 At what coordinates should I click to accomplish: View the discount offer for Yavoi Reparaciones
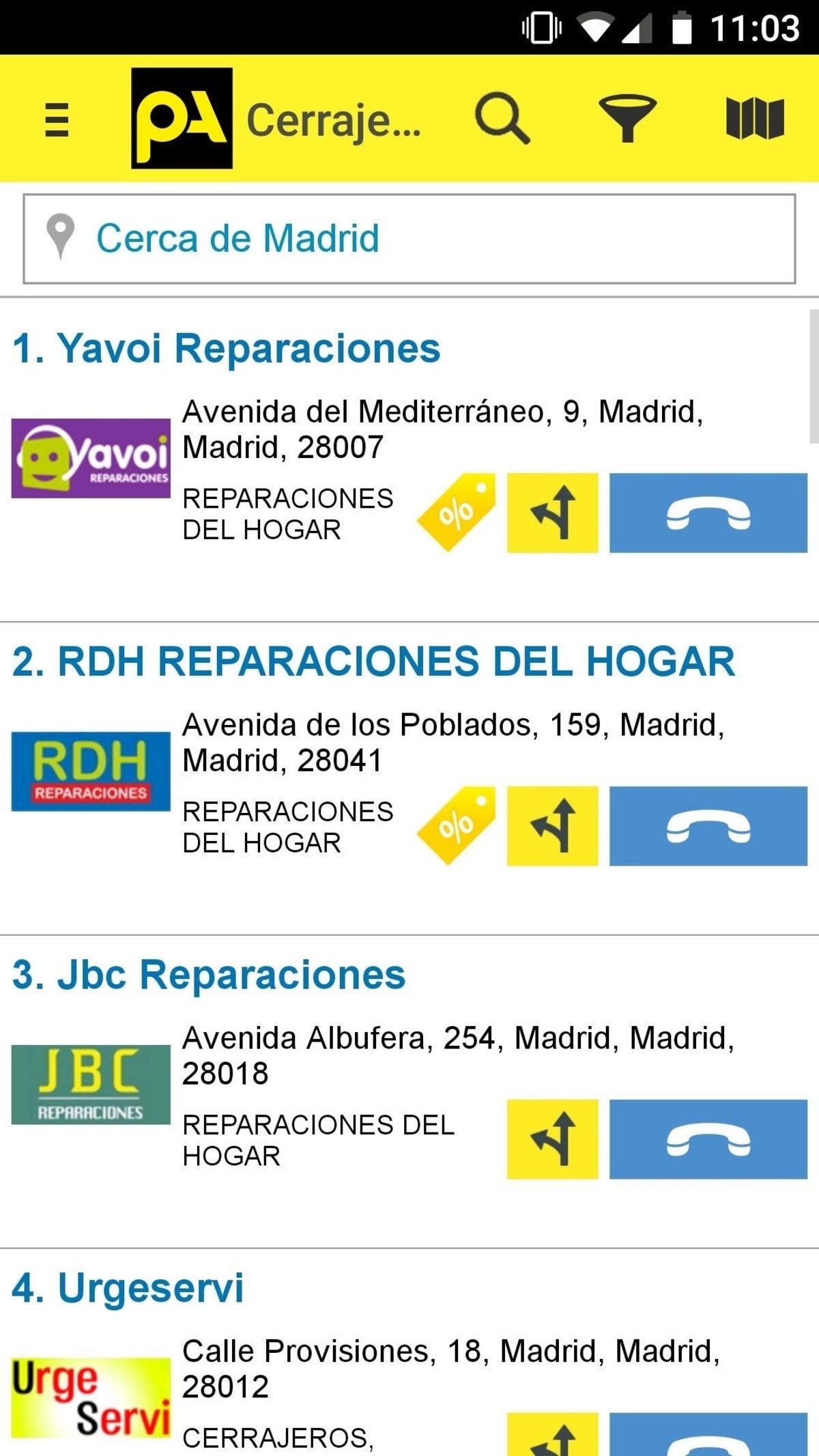[x=456, y=513]
